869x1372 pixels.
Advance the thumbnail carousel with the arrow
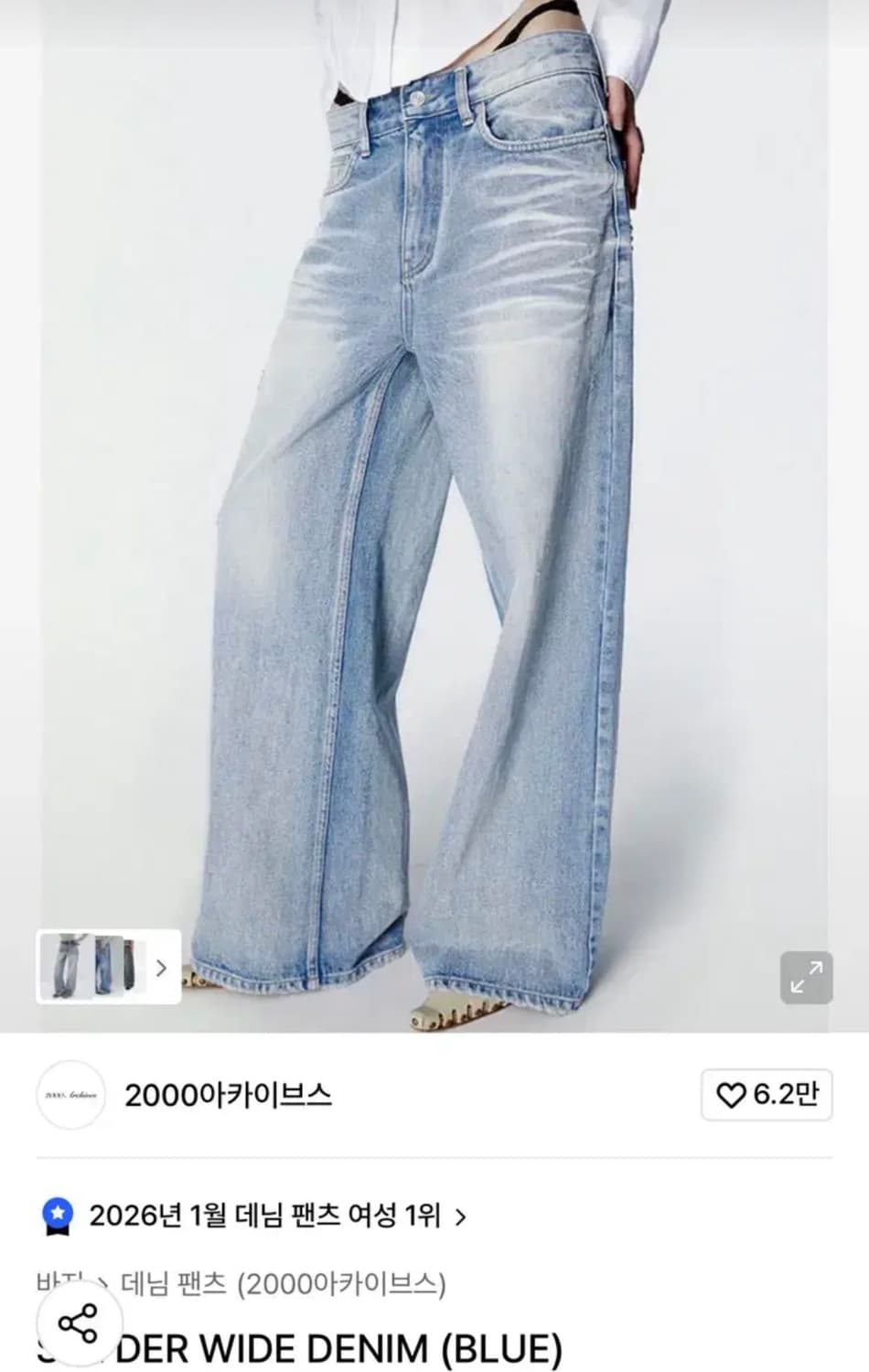tap(162, 966)
